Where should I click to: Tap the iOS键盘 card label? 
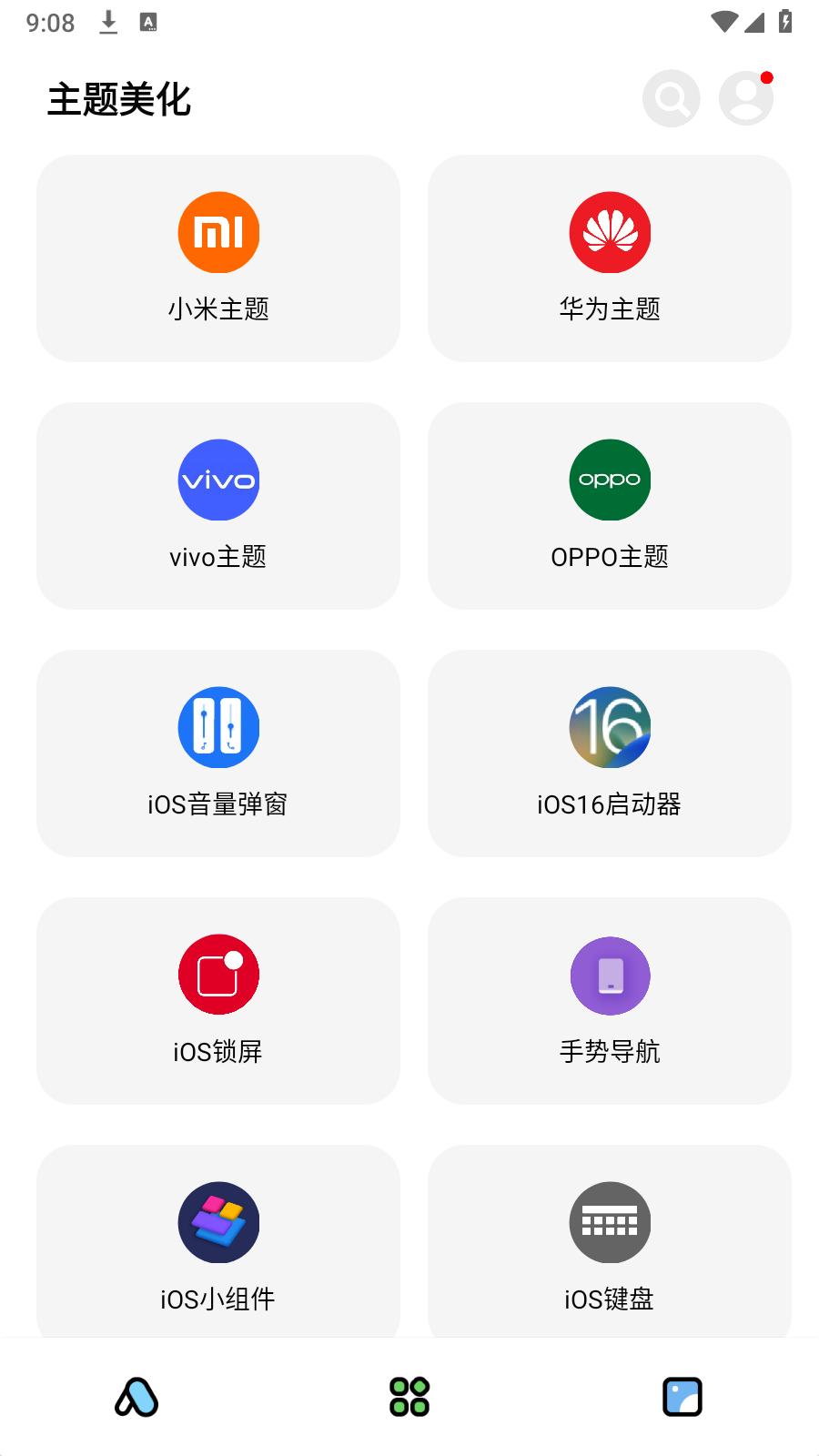610,1299
